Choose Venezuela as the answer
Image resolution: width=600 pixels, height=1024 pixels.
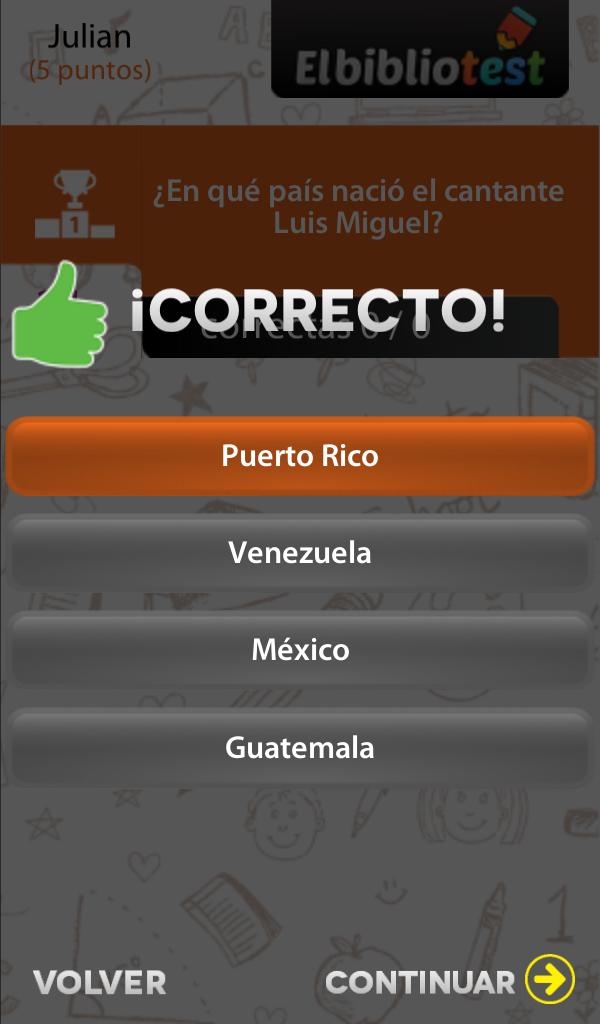(x=300, y=552)
